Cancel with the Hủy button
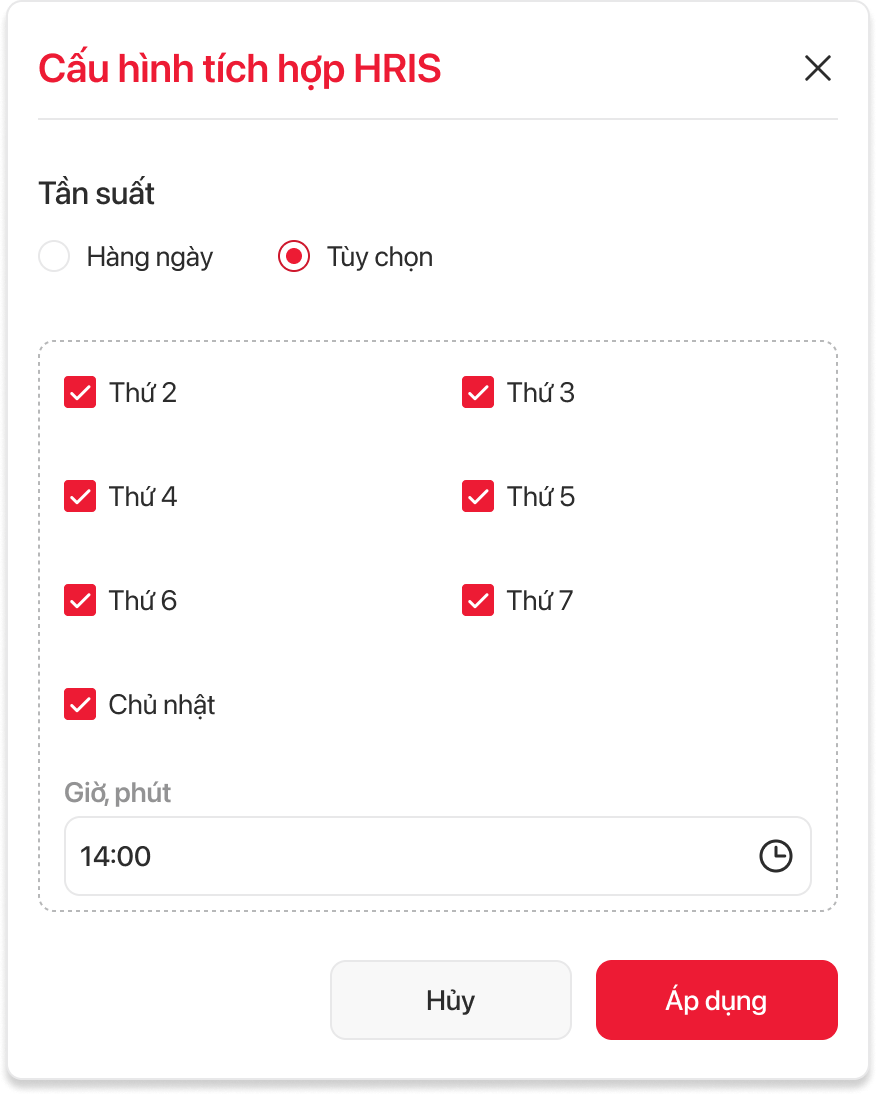This screenshot has width=876, height=1094. [x=450, y=1000]
